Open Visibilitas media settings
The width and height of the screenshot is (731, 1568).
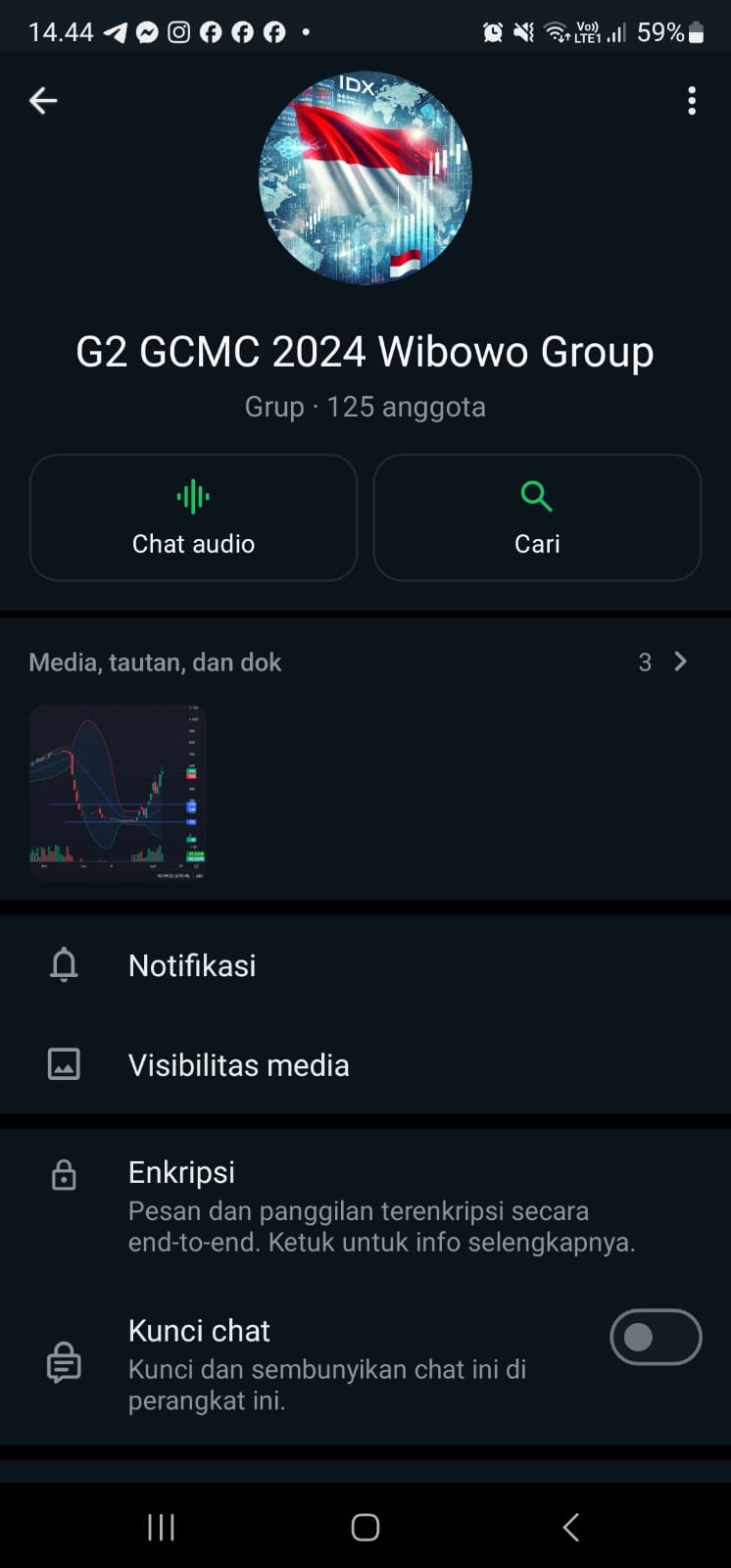coord(238,1065)
